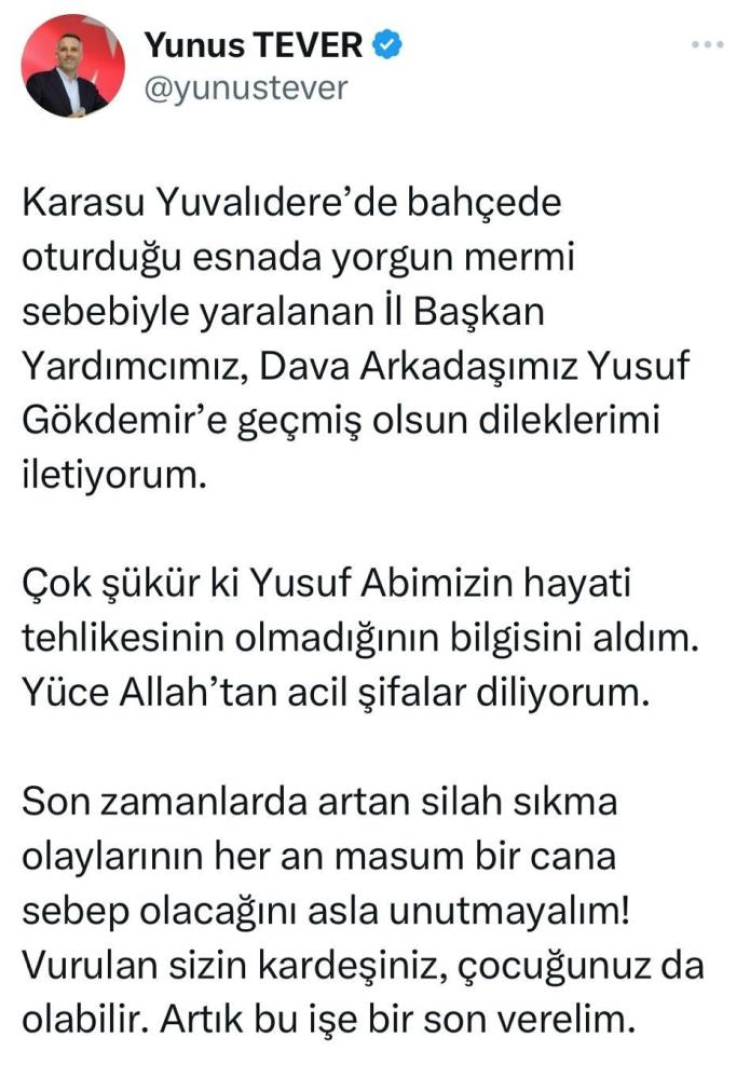750x1078 pixels.
Task: Open Yunus TEVER's profile picture
Action: pyautogui.click(x=73, y=67)
